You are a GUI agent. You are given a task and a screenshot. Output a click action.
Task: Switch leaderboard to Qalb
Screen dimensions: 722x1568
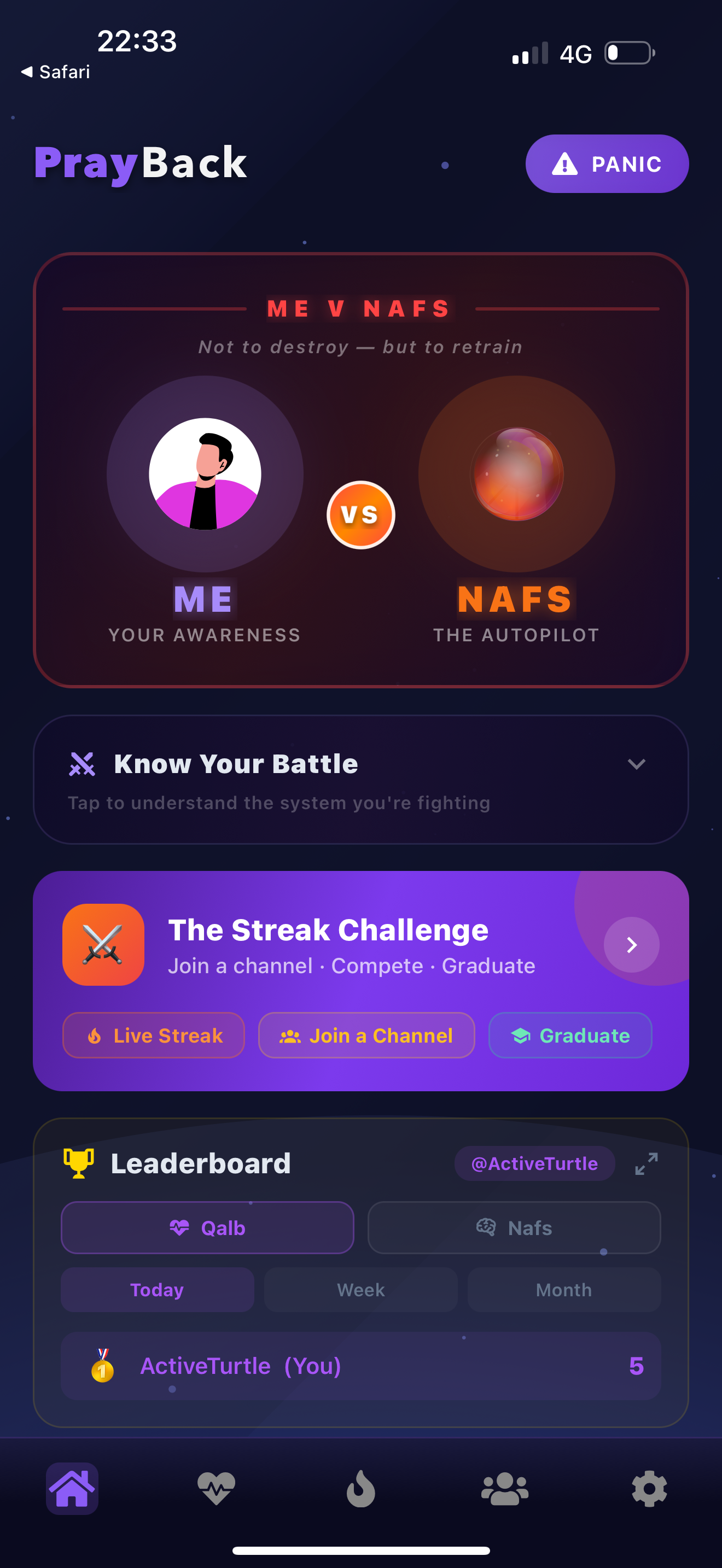[x=207, y=1227]
